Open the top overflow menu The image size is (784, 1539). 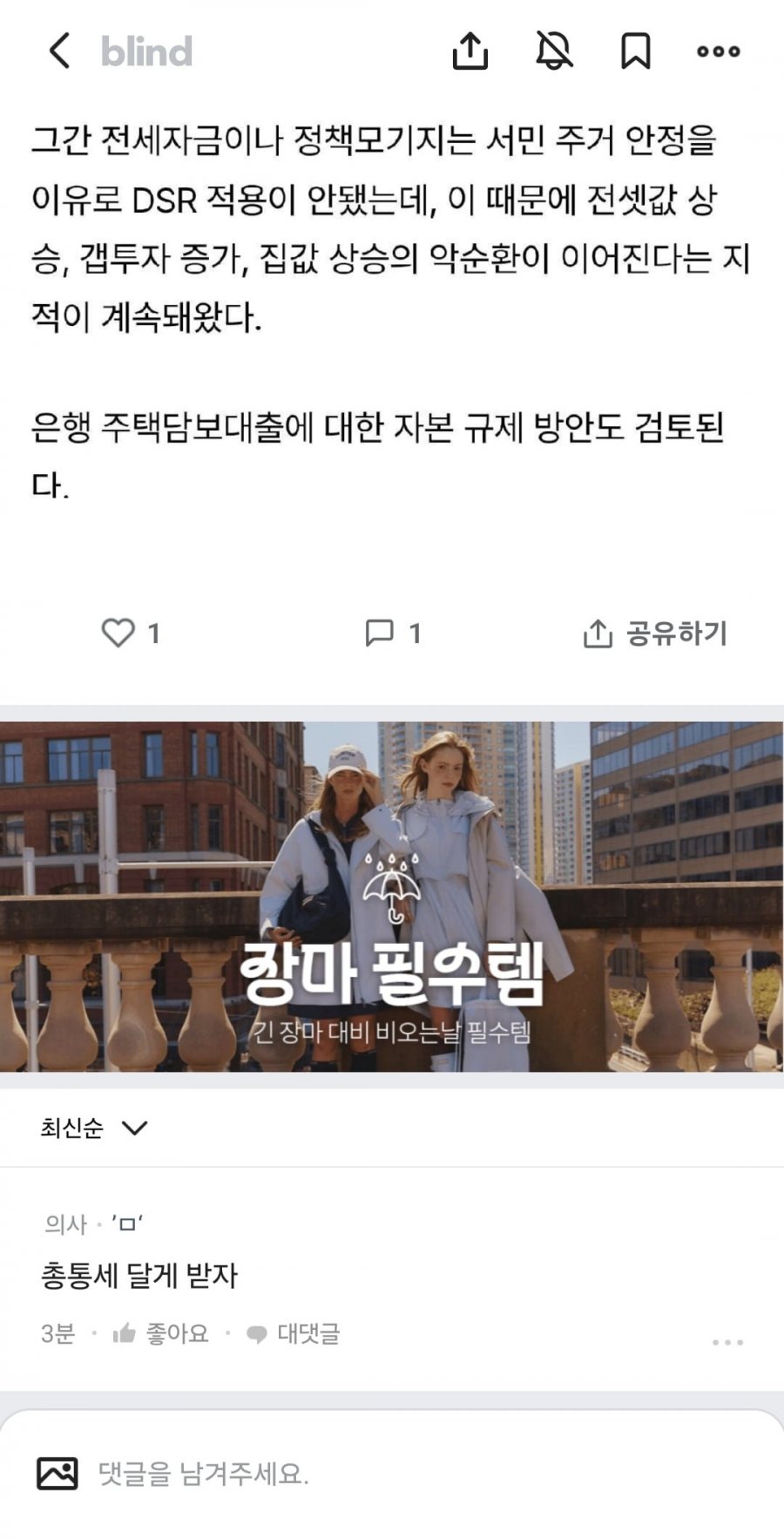tap(718, 51)
